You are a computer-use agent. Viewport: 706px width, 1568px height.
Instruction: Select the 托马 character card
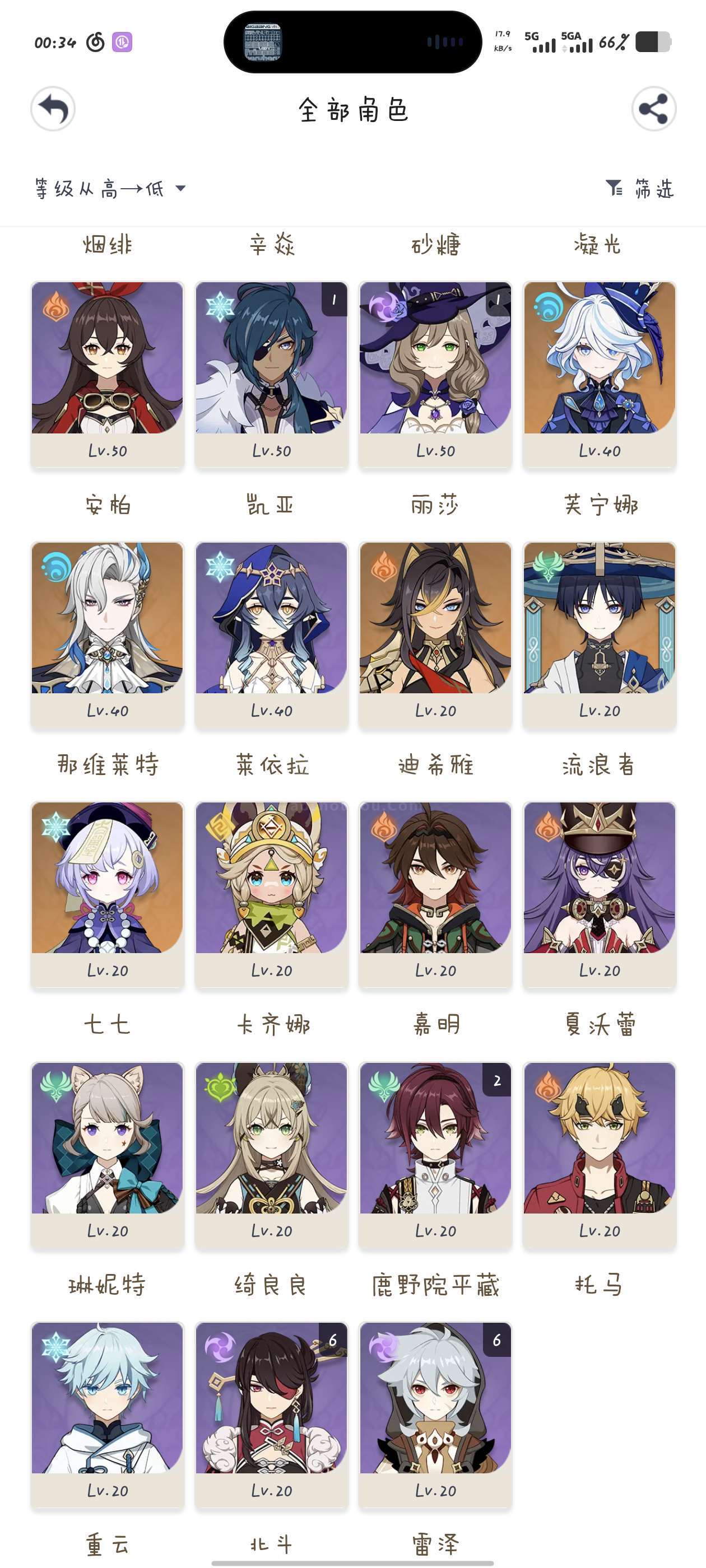[600, 1155]
